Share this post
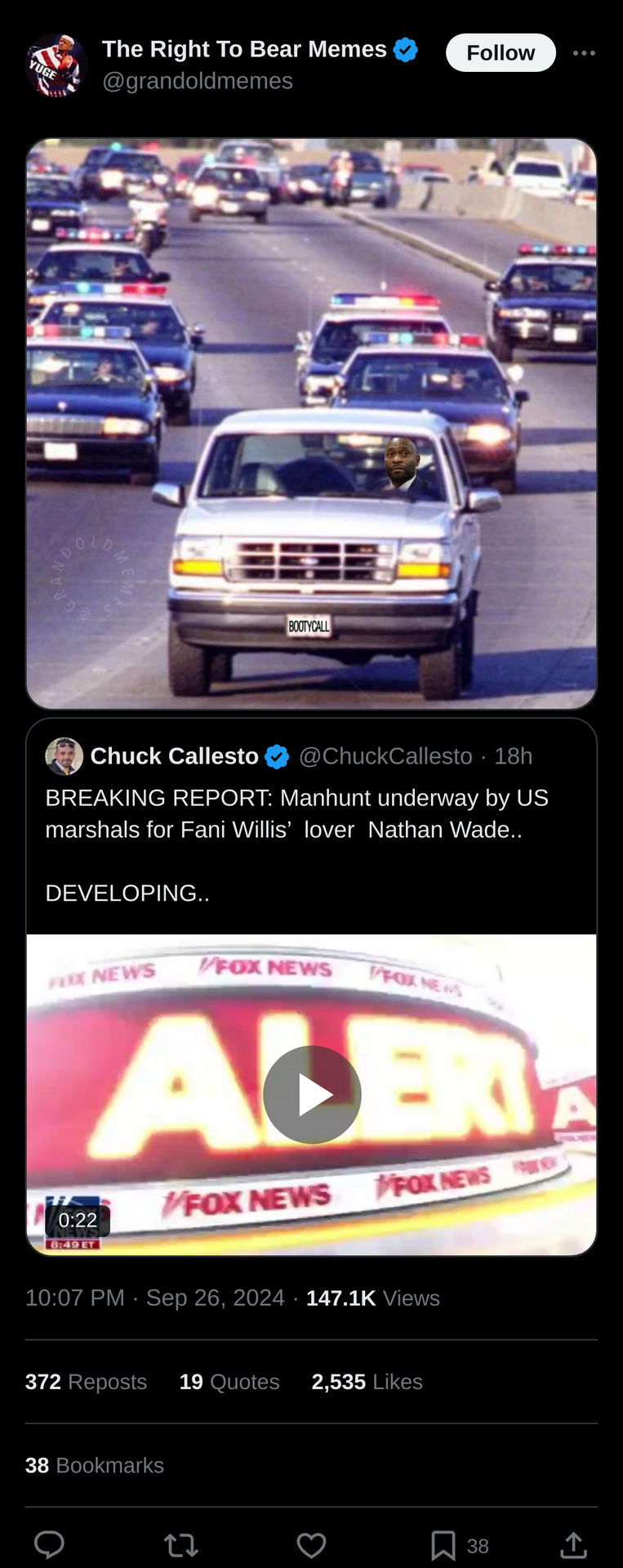The height and width of the screenshot is (1568, 623). click(x=573, y=1545)
